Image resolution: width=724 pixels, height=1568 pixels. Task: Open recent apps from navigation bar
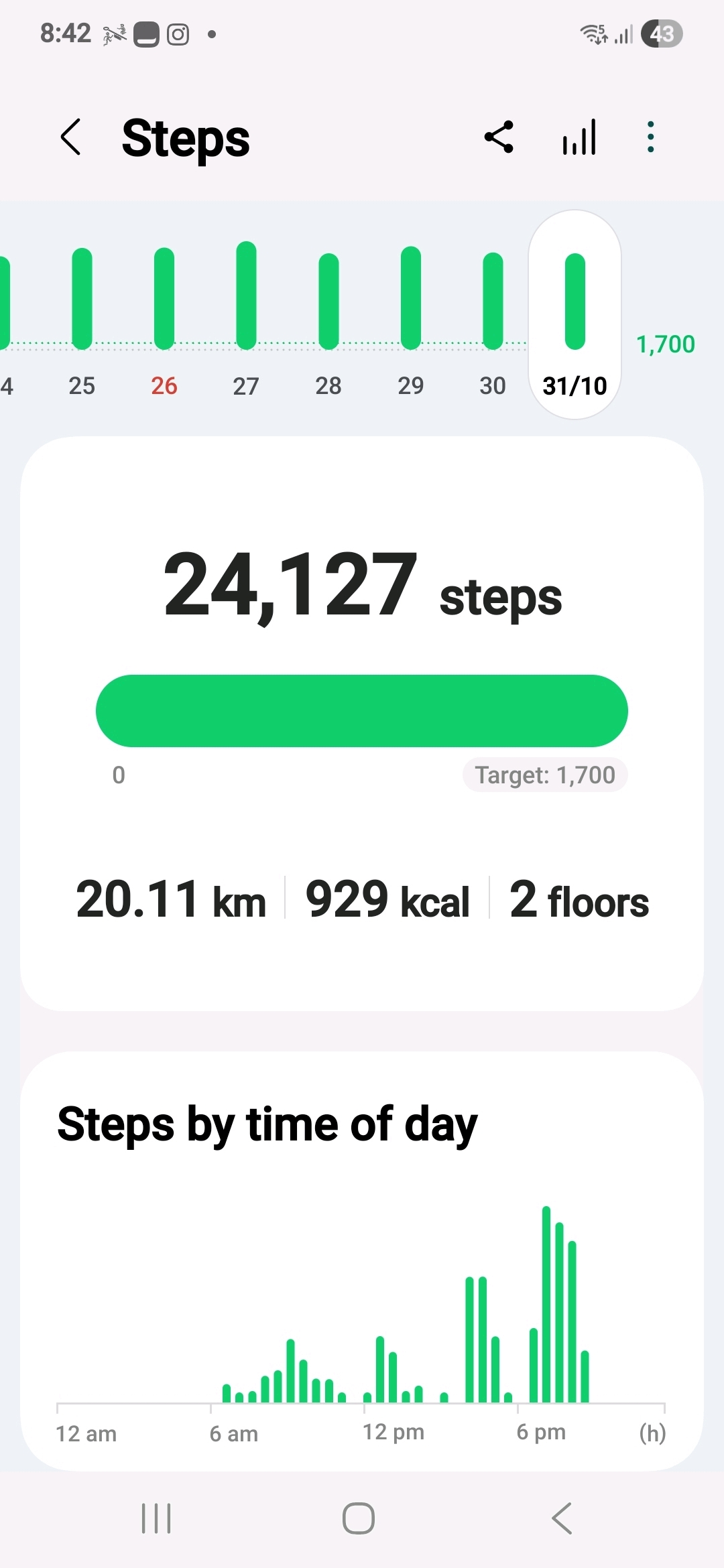click(x=156, y=1518)
